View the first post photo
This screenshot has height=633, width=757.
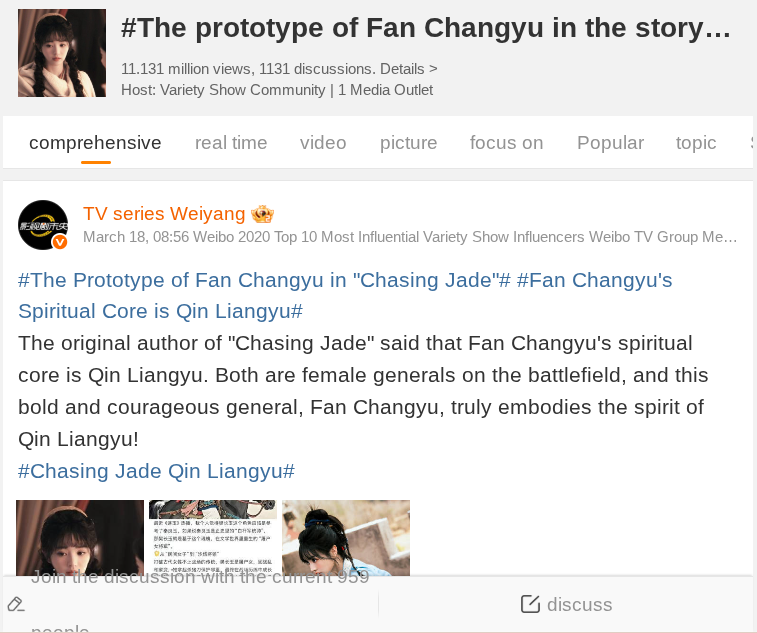point(80,536)
